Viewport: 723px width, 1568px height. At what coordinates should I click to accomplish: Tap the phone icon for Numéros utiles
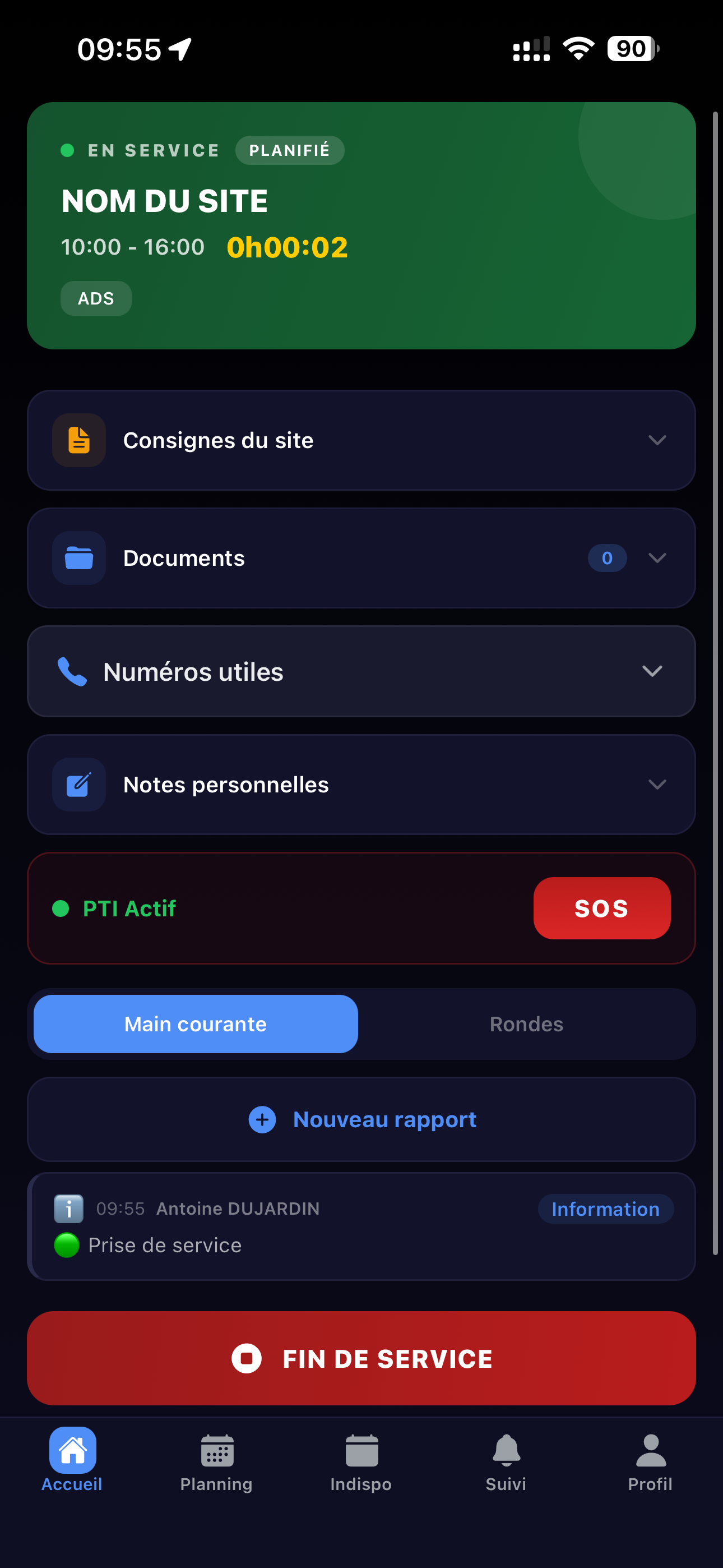click(71, 671)
